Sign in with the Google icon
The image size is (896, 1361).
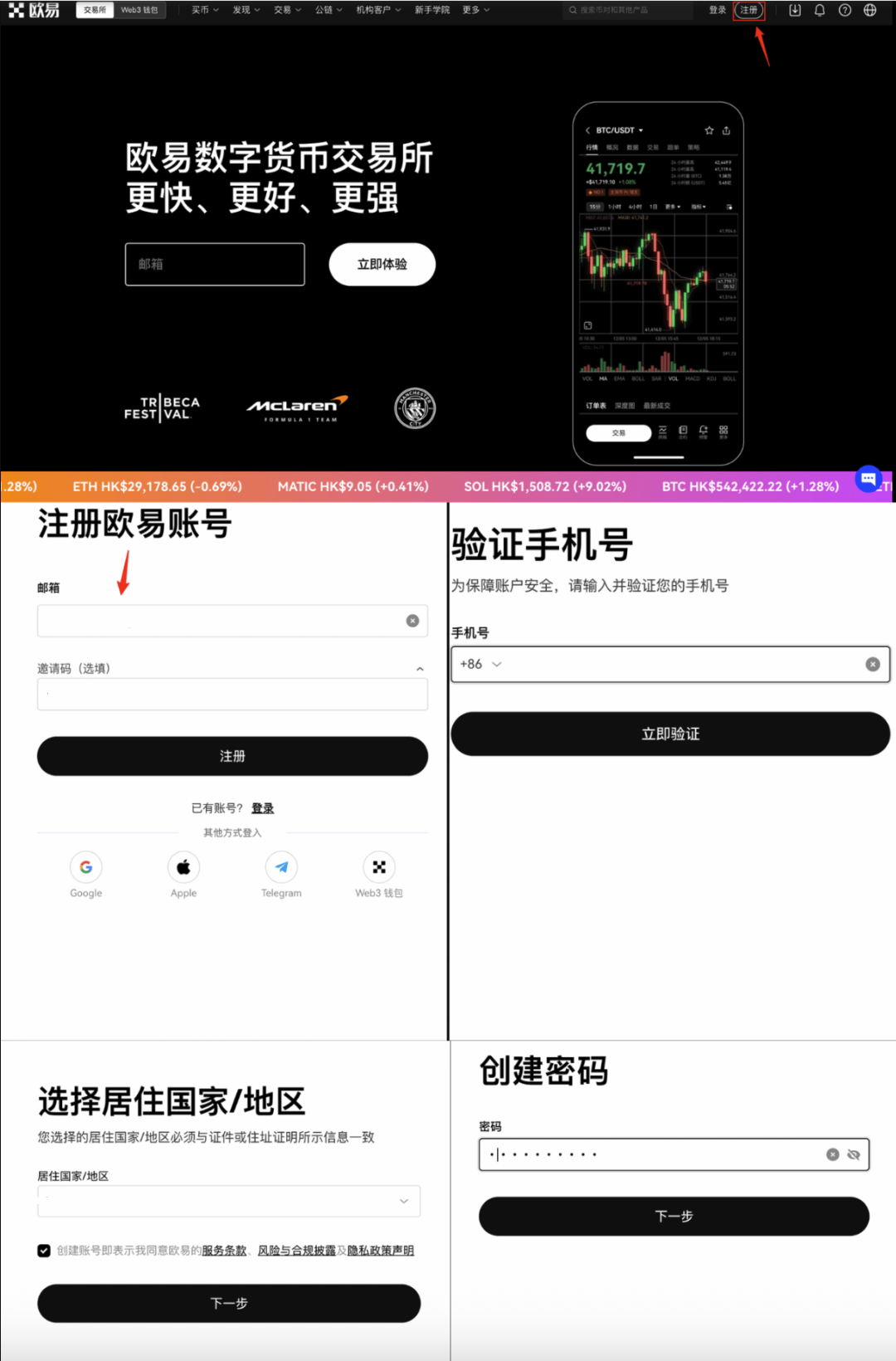coord(85,866)
